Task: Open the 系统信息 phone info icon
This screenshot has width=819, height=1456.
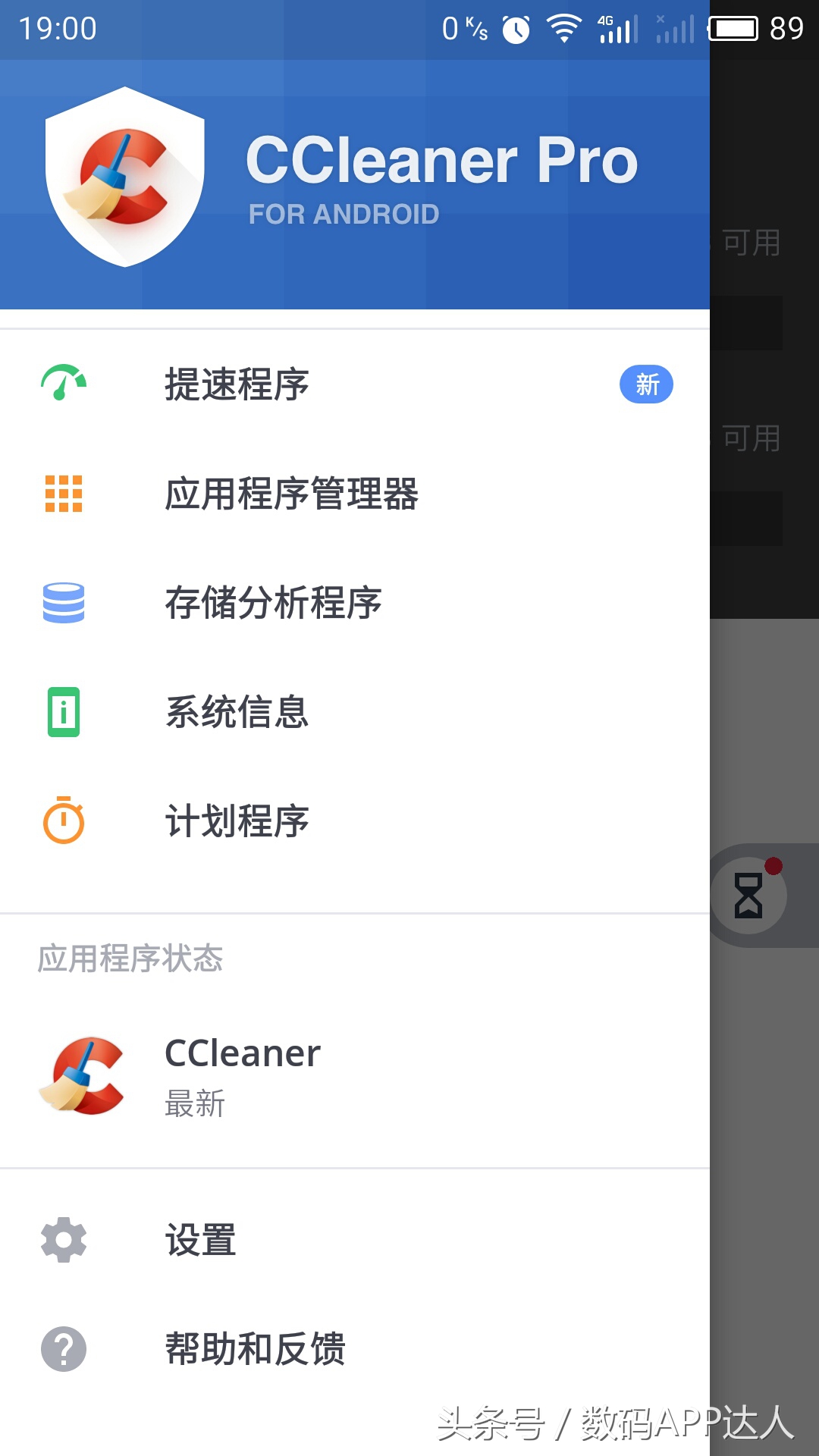Action: point(63,711)
